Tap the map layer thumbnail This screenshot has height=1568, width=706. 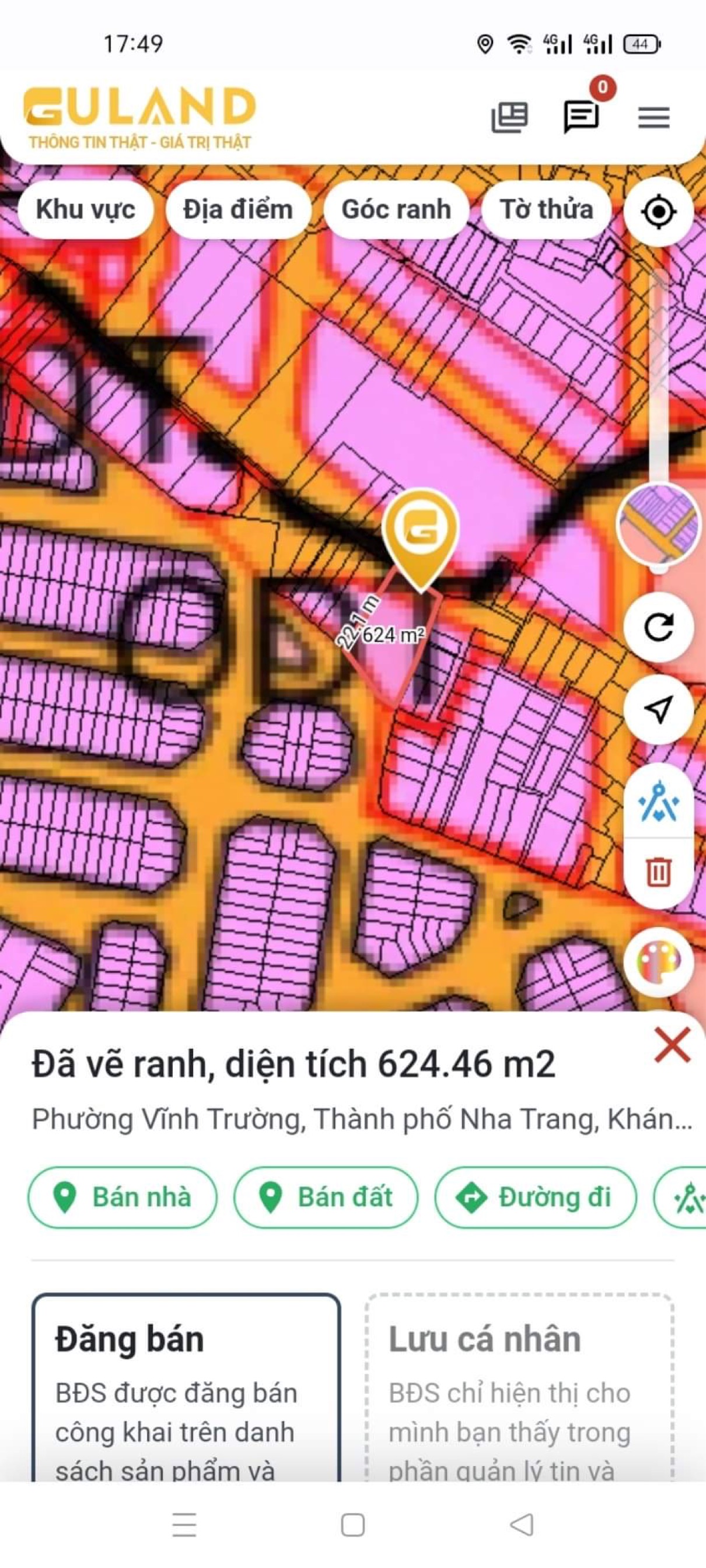pyautogui.click(x=659, y=524)
